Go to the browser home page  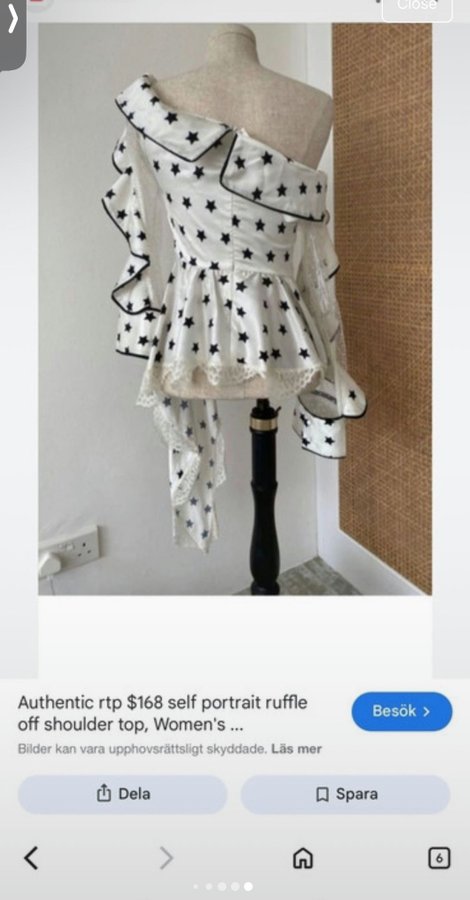coord(303,858)
